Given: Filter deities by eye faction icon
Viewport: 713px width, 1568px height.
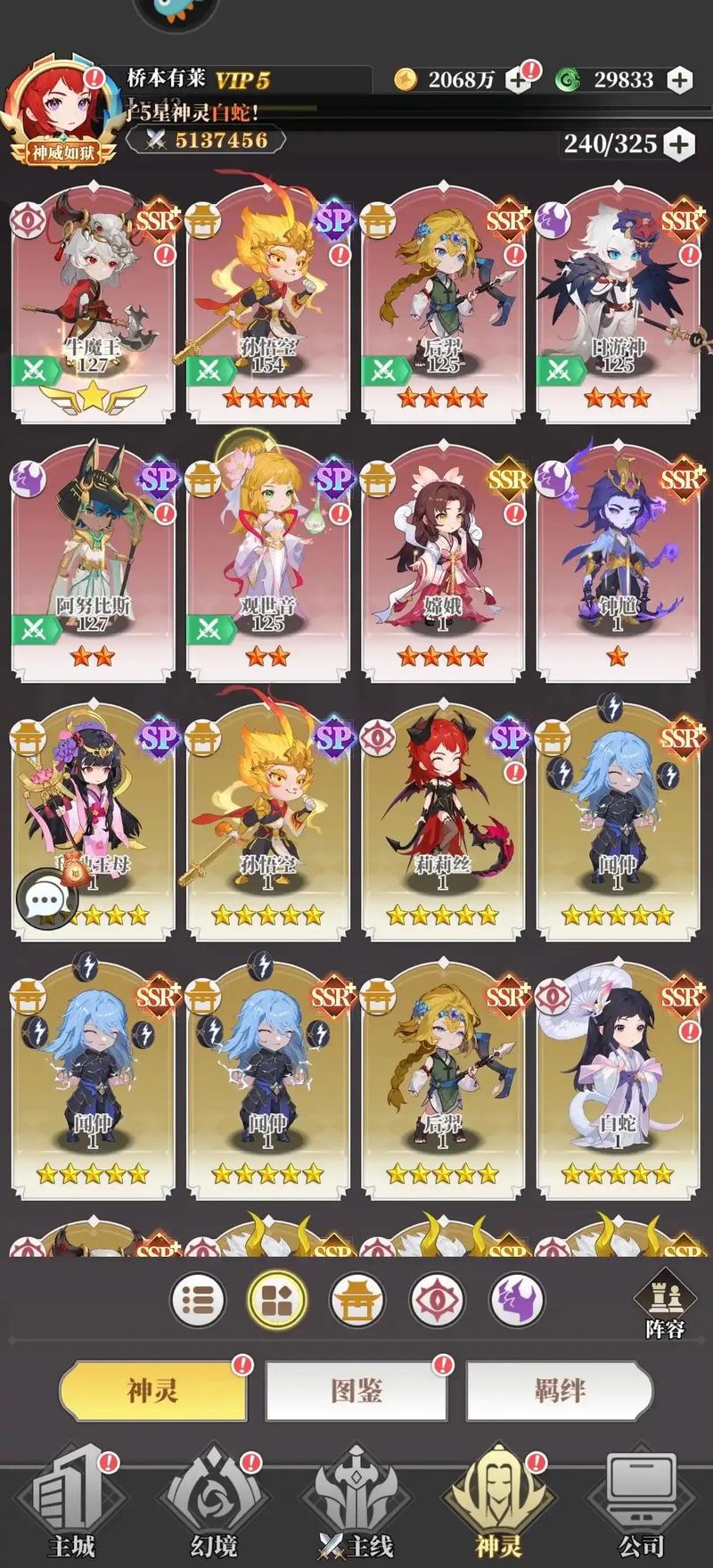Looking at the screenshot, I should (x=437, y=1301).
